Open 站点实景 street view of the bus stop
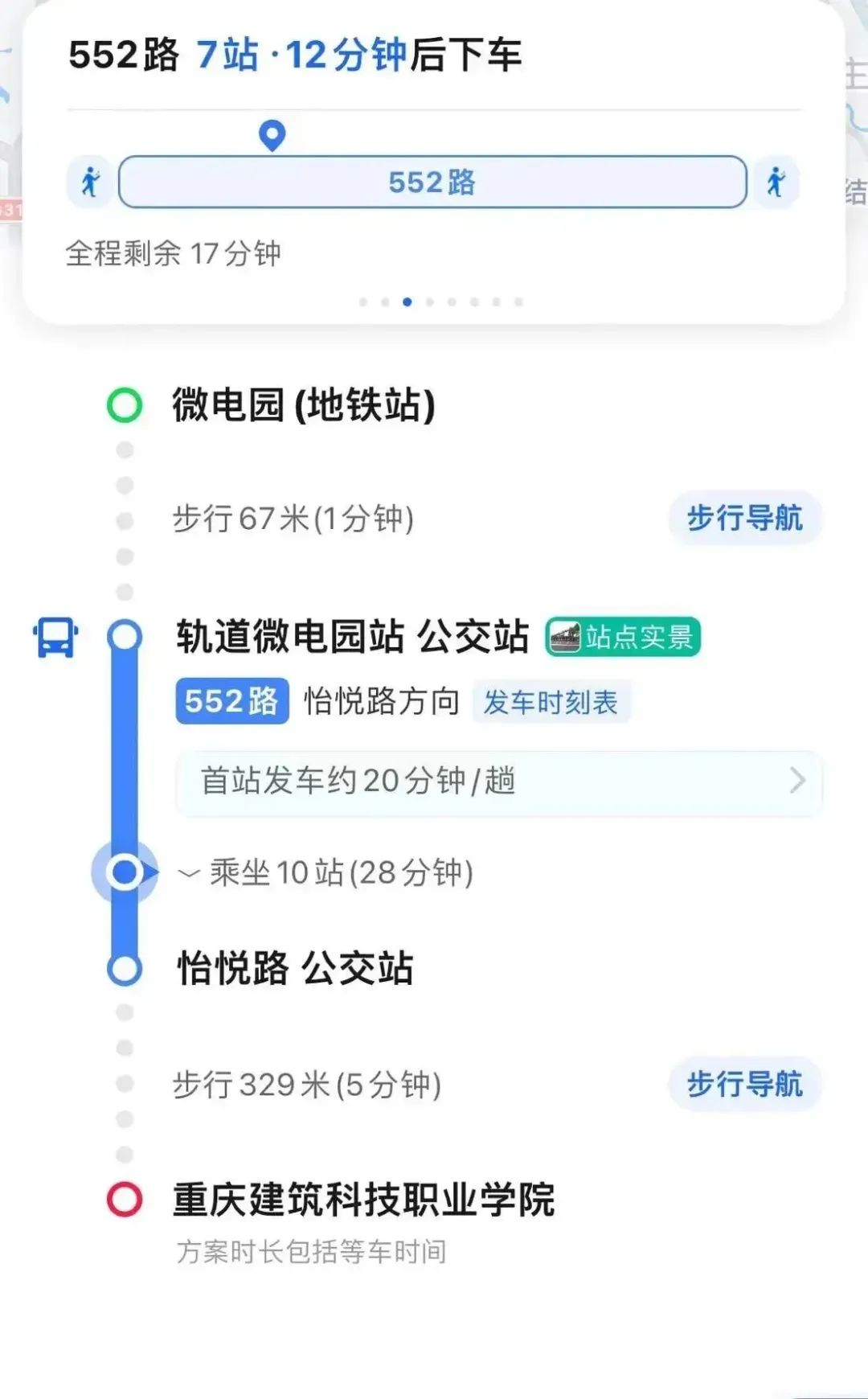The height and width of the screenshot is (1399, 868). pos(623,638)
